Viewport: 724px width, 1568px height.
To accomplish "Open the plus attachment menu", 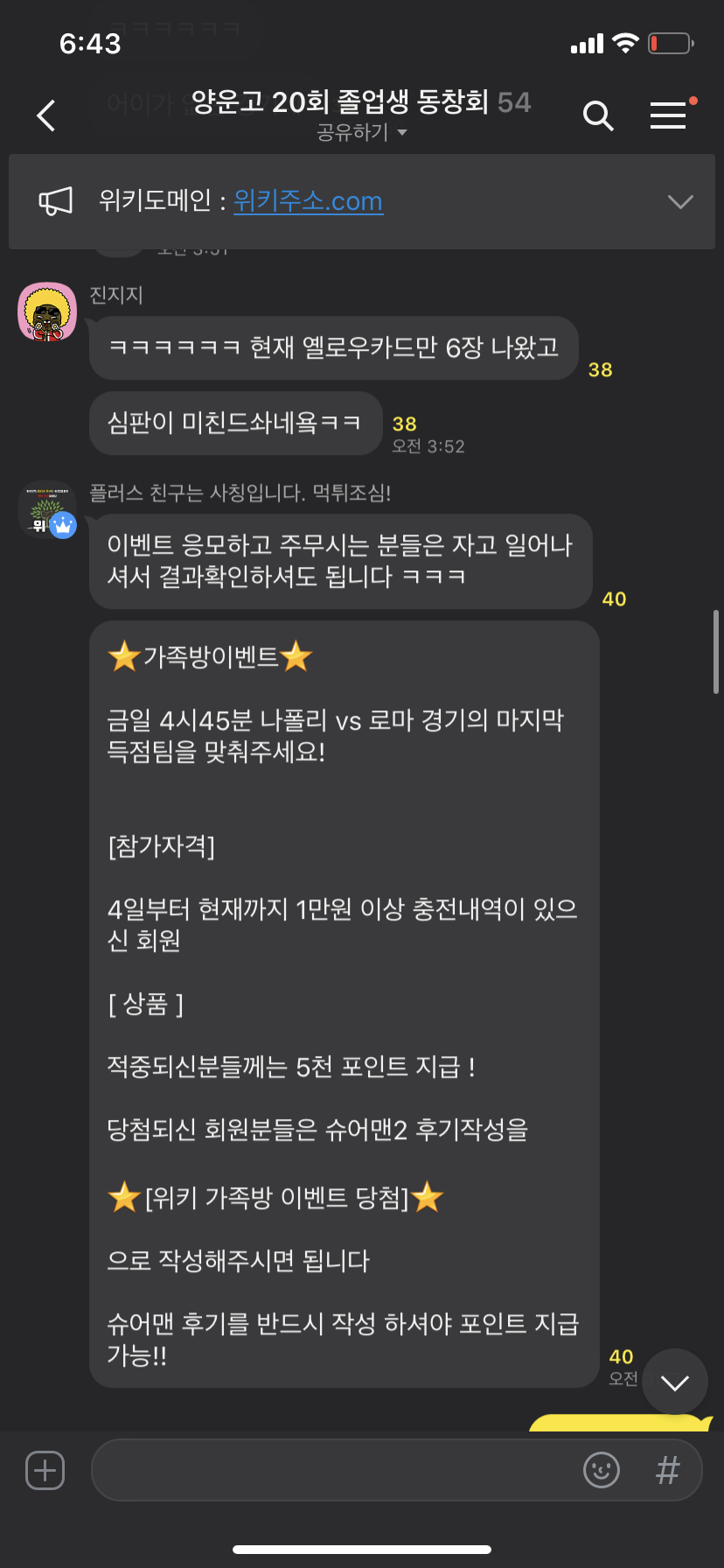I will click(x=45, y=1470).
